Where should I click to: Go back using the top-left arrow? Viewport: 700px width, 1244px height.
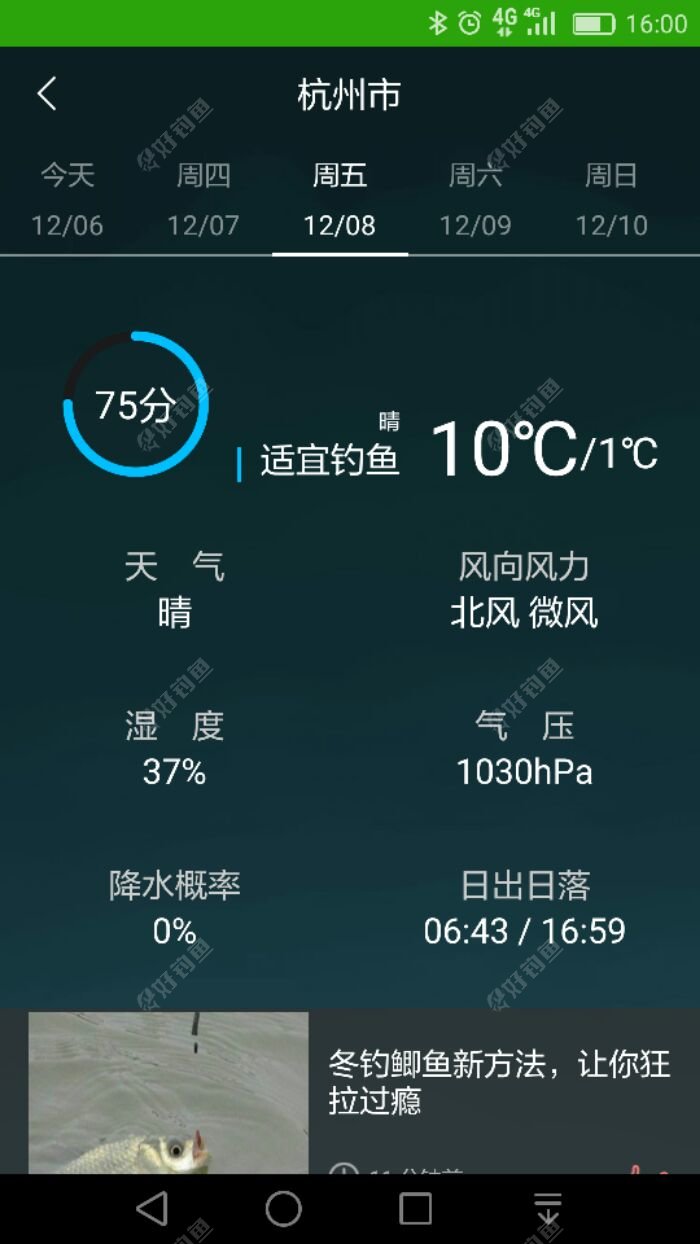coord(47,95)
